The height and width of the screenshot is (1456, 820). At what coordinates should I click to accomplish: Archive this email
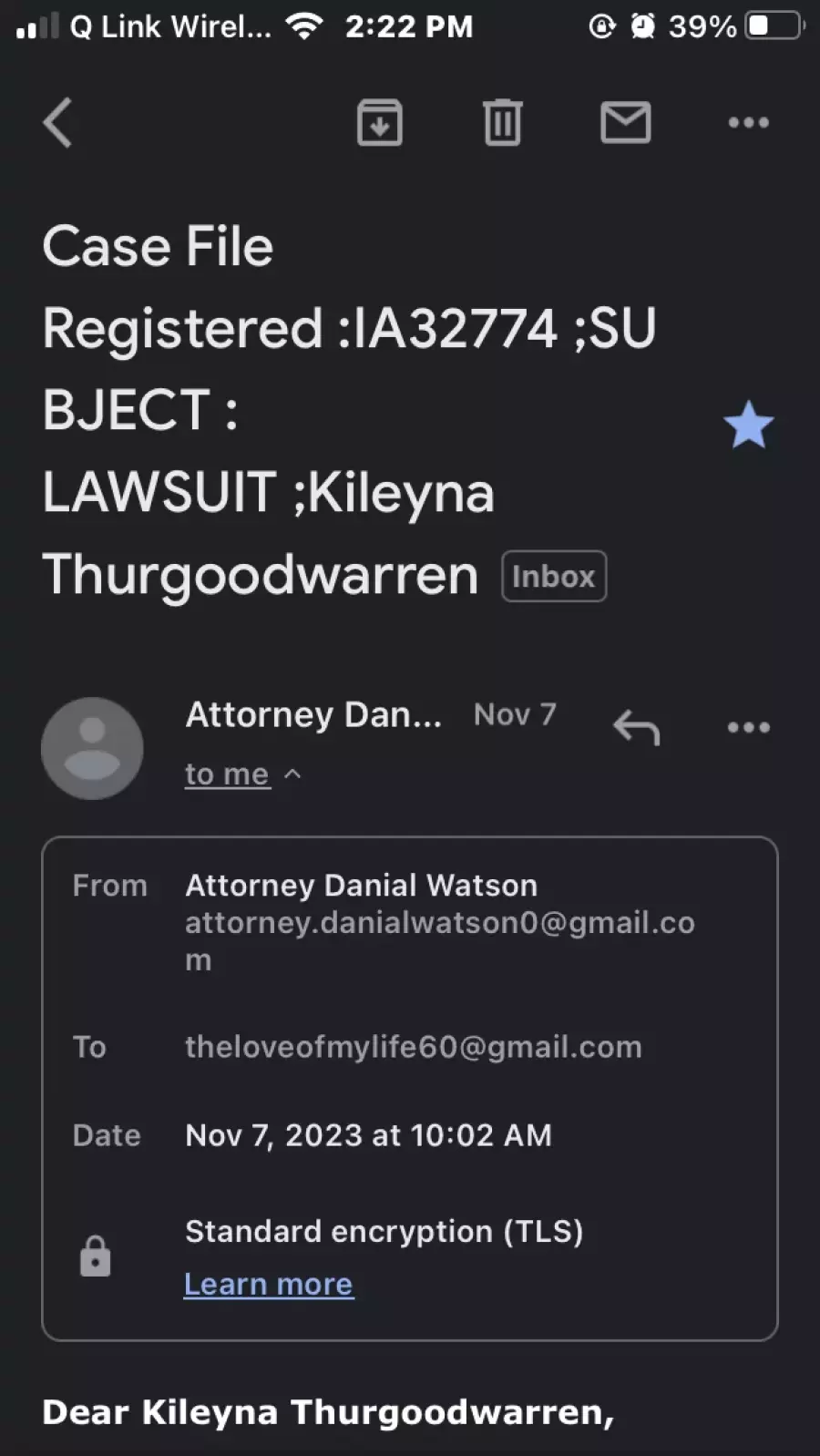coord(380,123)
